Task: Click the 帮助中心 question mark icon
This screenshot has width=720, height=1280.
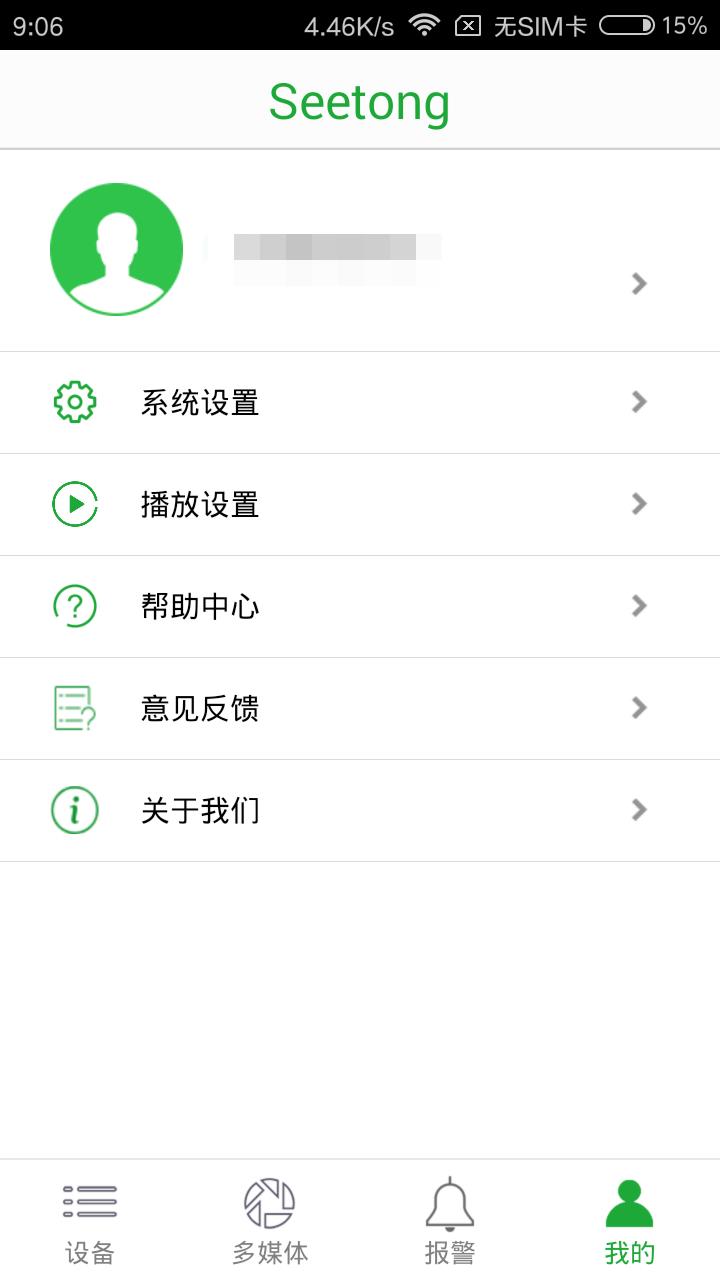Action: 74,606
